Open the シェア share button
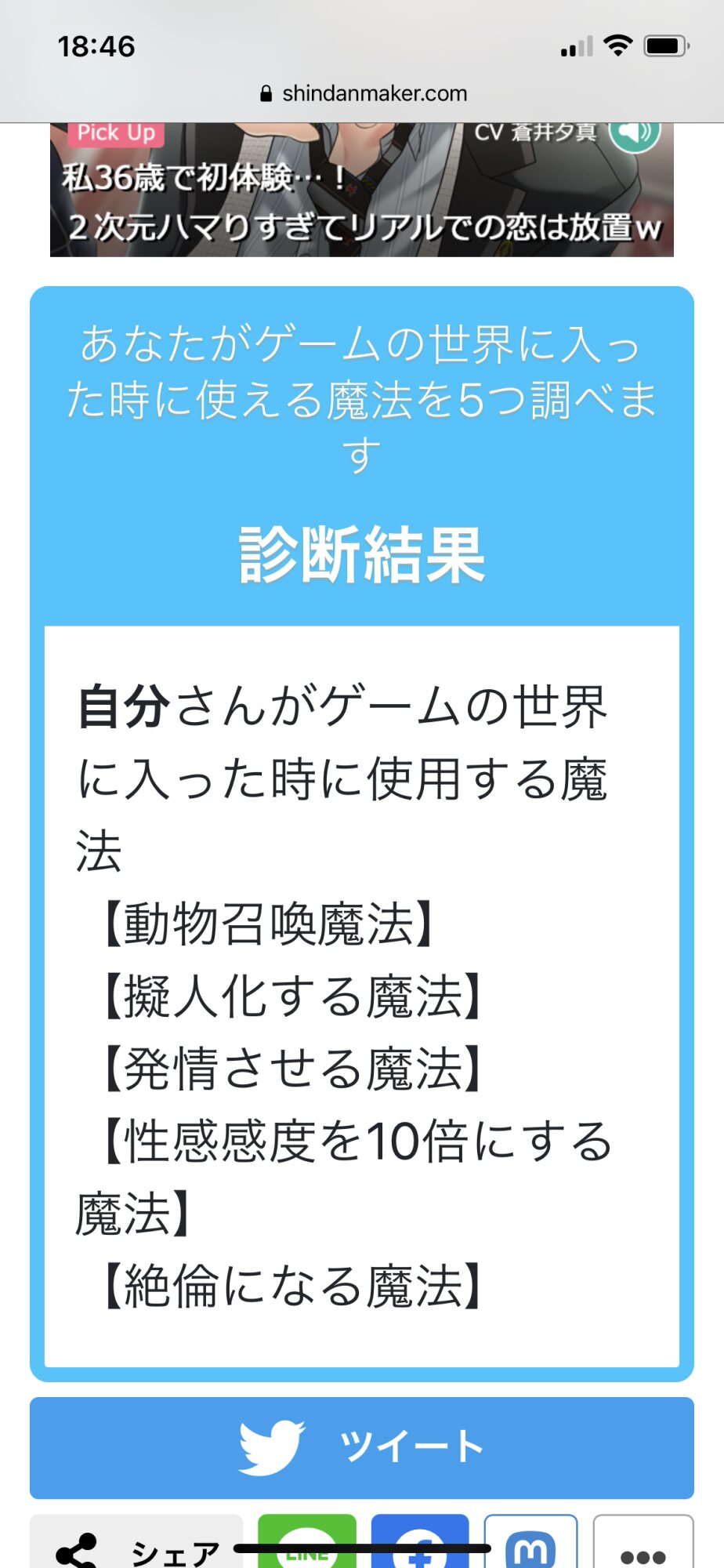 [136, 1544]
